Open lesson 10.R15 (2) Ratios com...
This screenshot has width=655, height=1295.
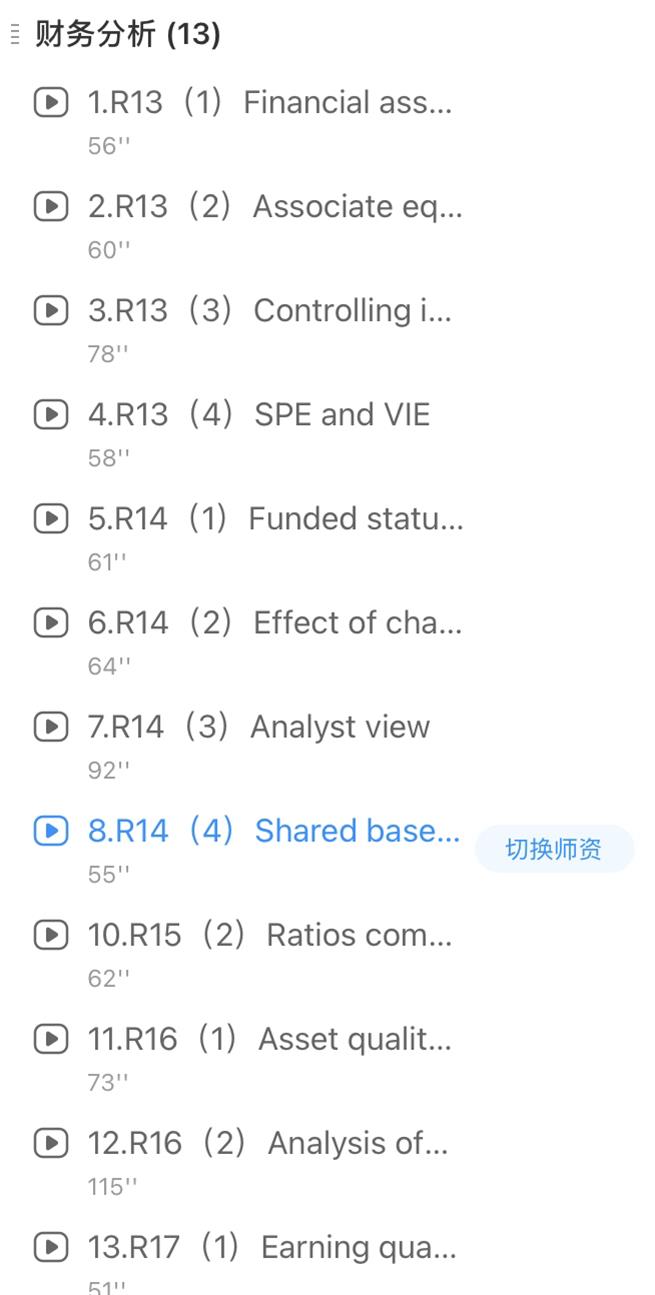tap(270, 935)
